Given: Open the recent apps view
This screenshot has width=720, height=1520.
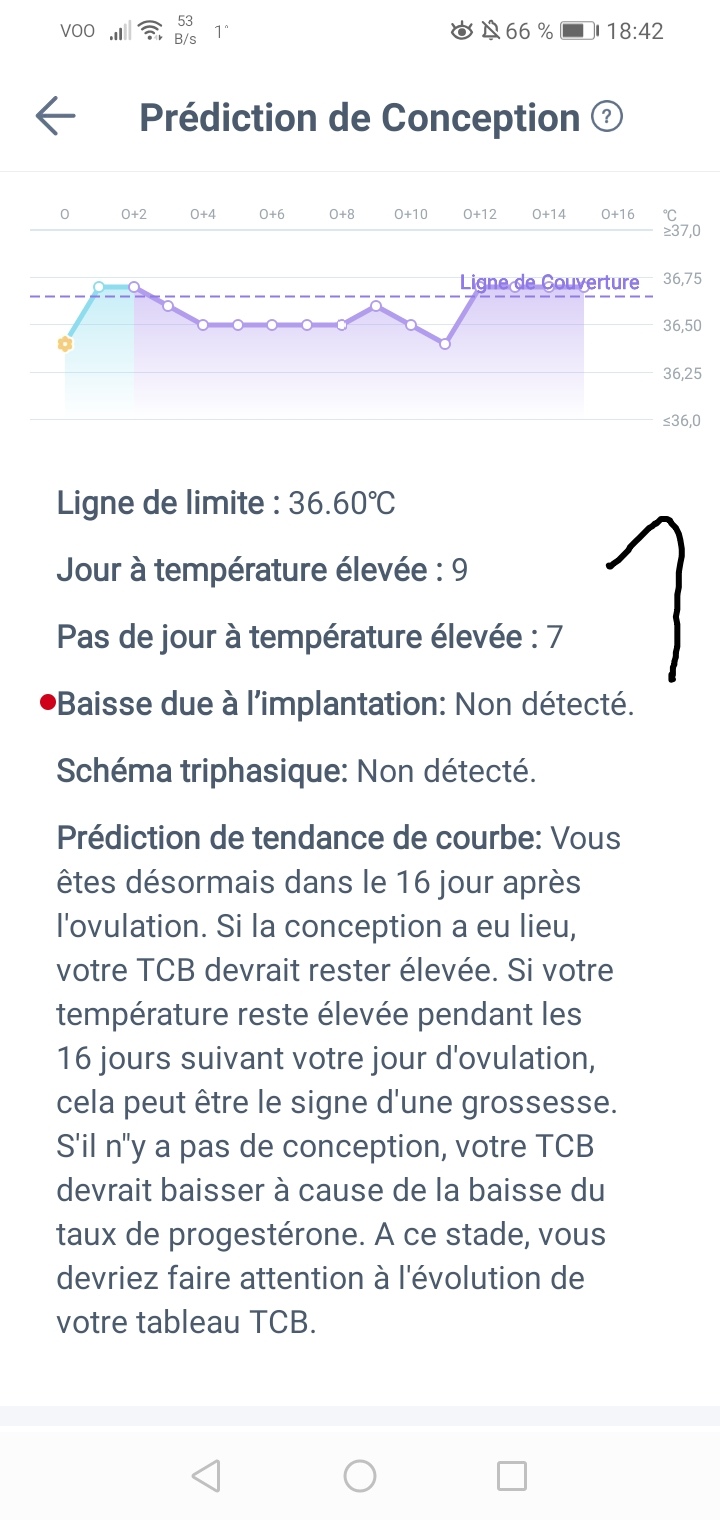Looking at the screenshot, I should point(512,1475).
